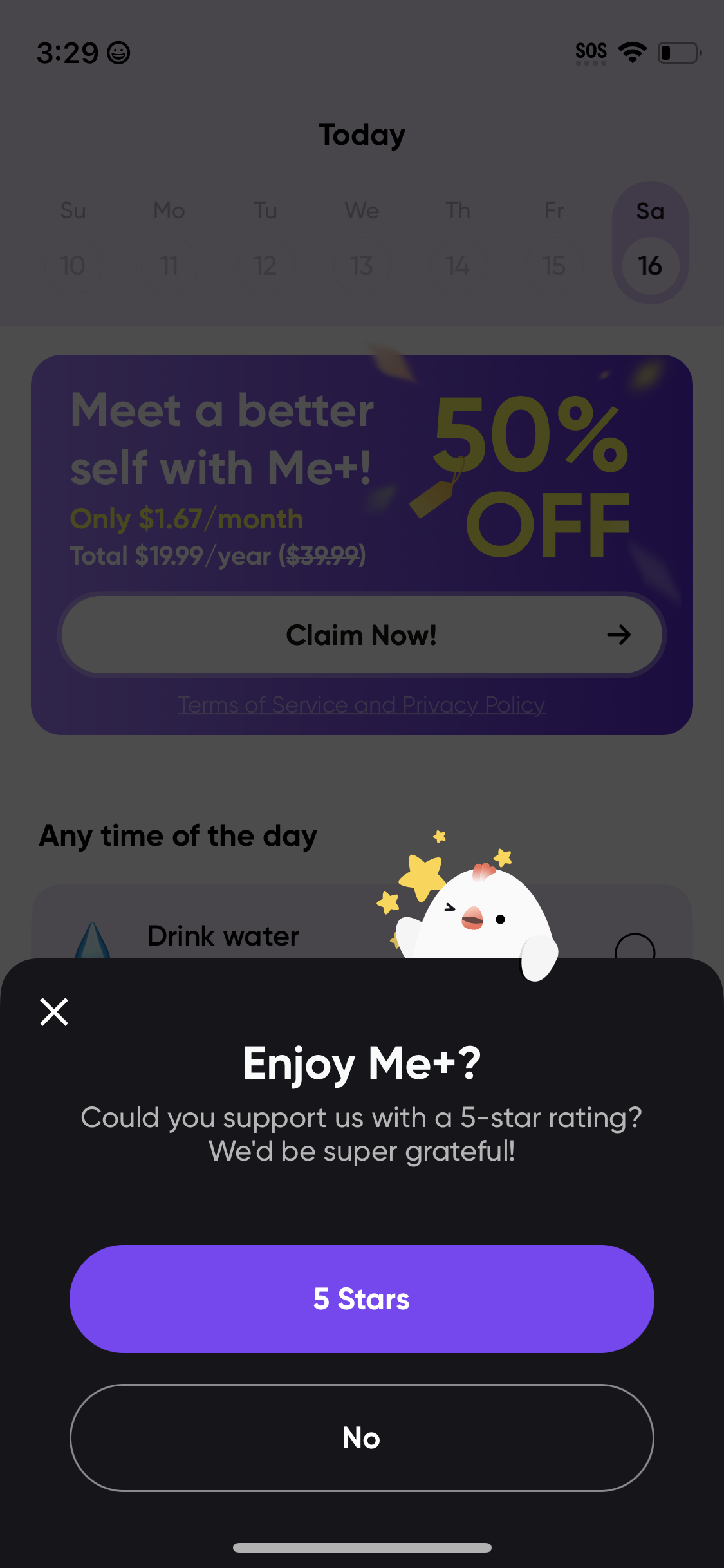Tap the Any time of the day heading

178,835
